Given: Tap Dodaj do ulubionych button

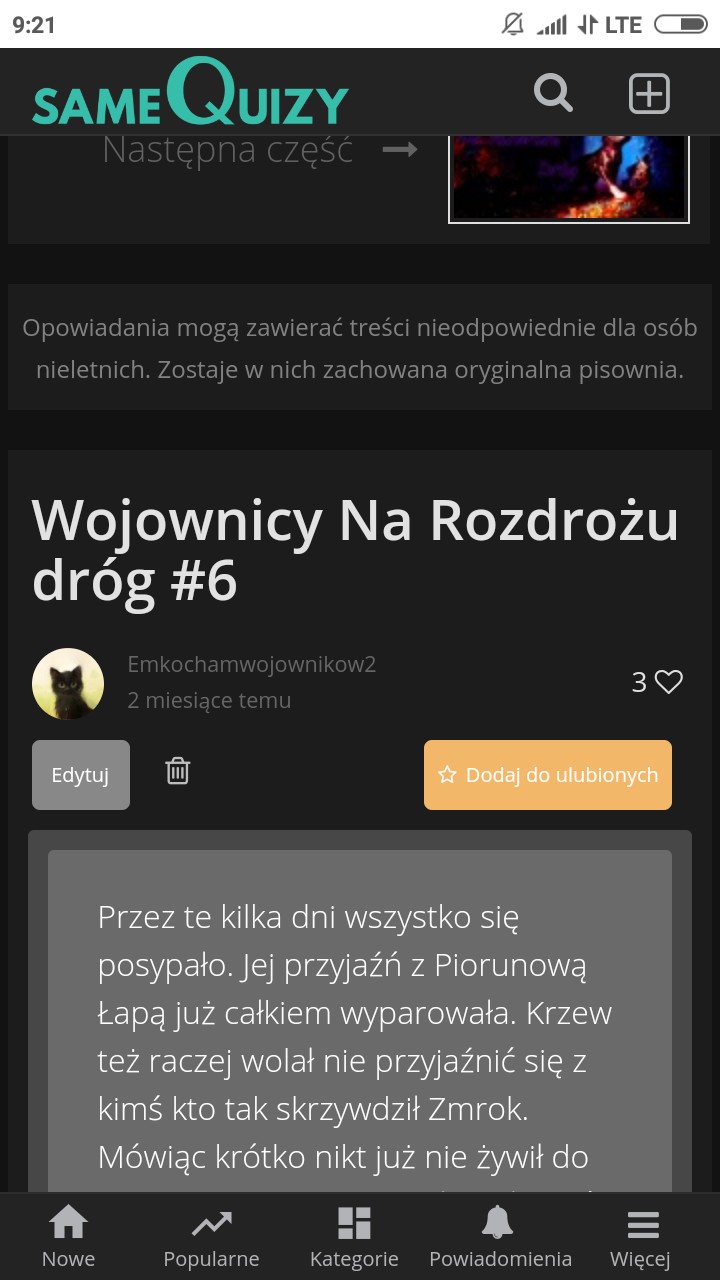Looking at the screenshot, I should coord(548,775).
